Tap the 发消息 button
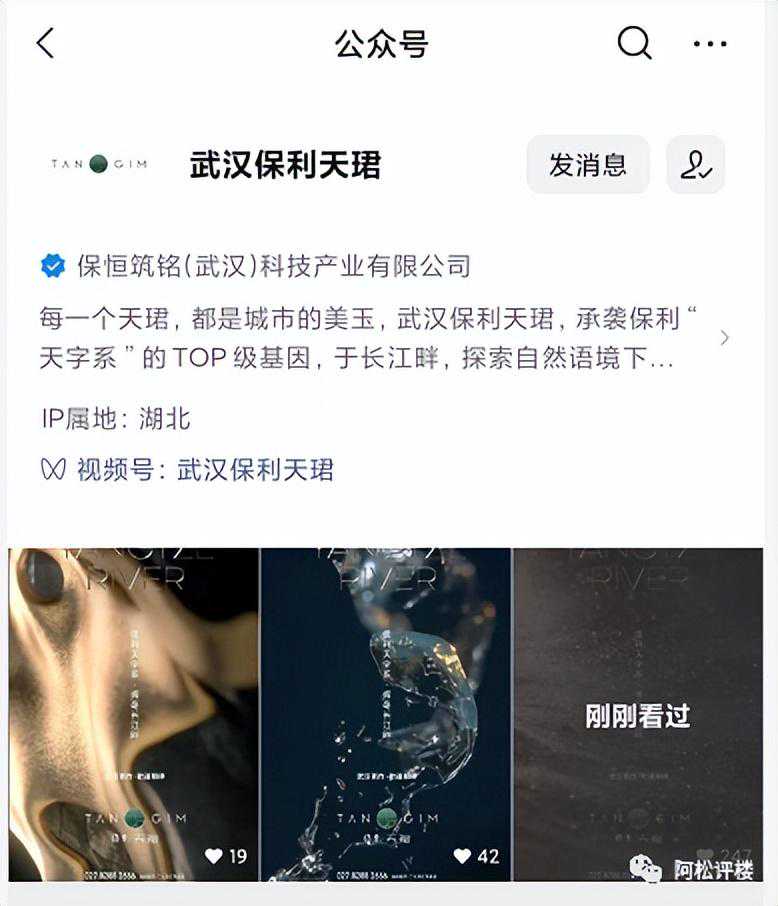This screenshot has height=906, width=778. [x=587, y=165]
